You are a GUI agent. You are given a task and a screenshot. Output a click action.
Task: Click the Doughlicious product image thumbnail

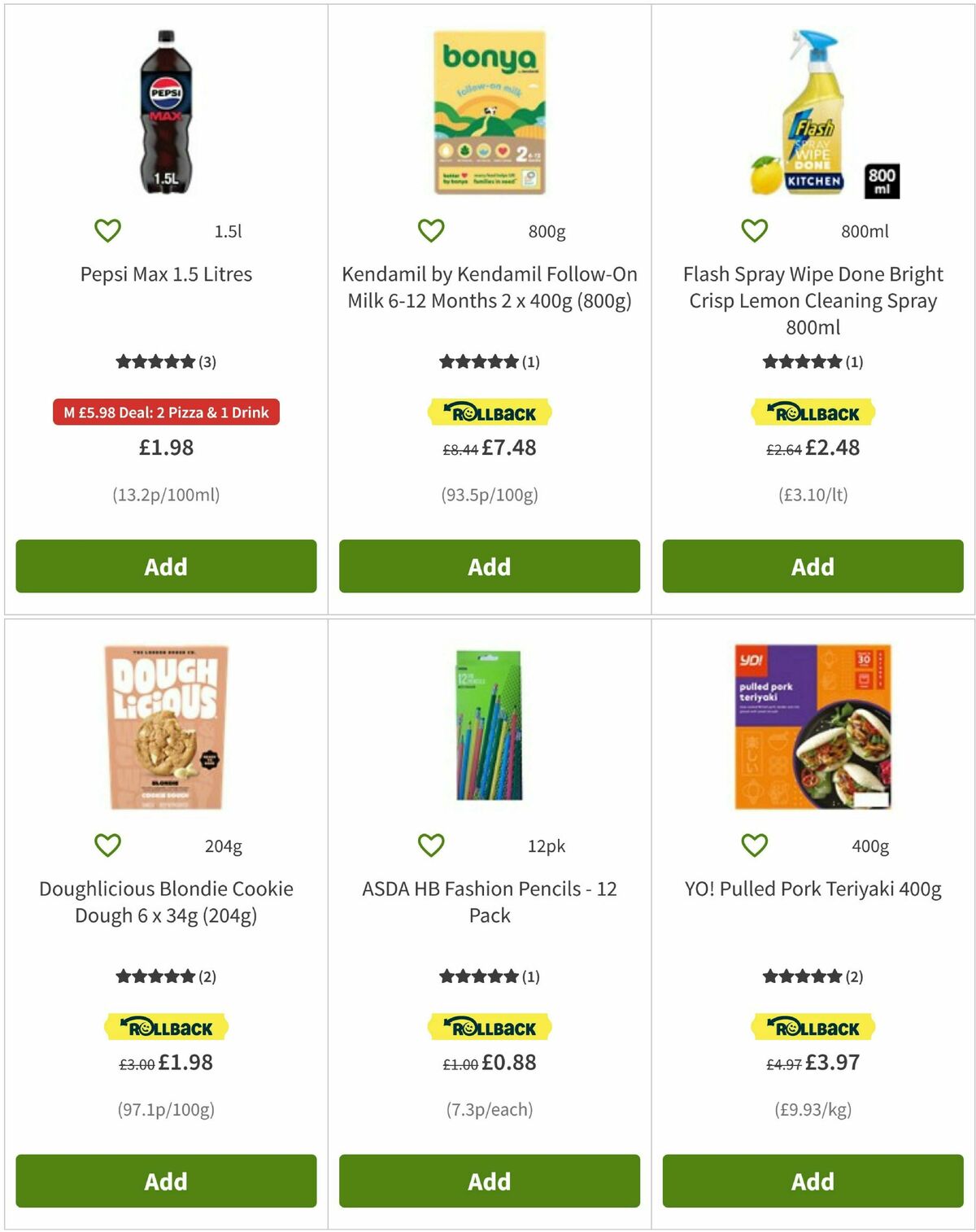[x=165, y=727]
